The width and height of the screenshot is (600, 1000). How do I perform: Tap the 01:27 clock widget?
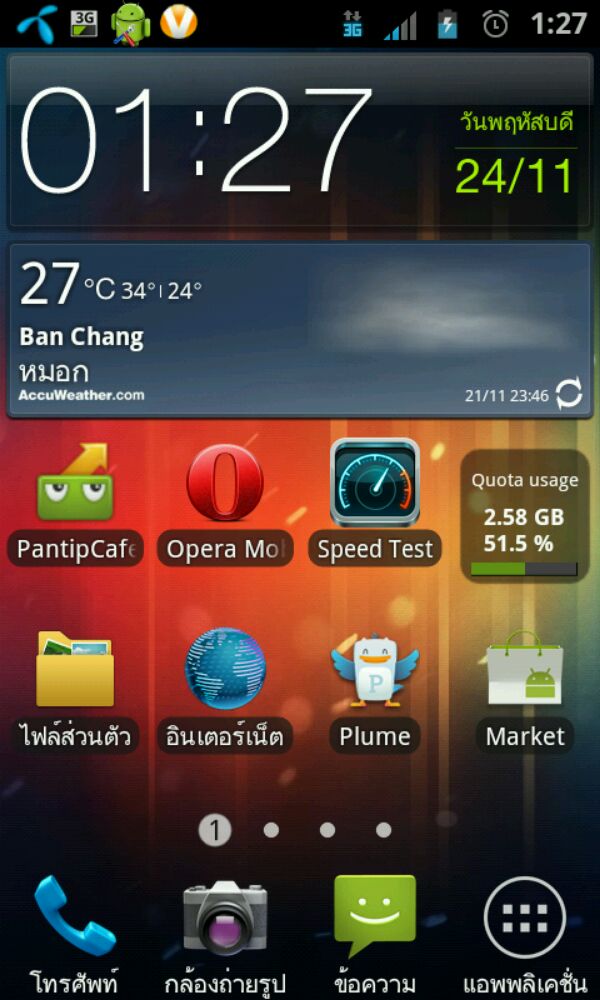click(200, 140)
